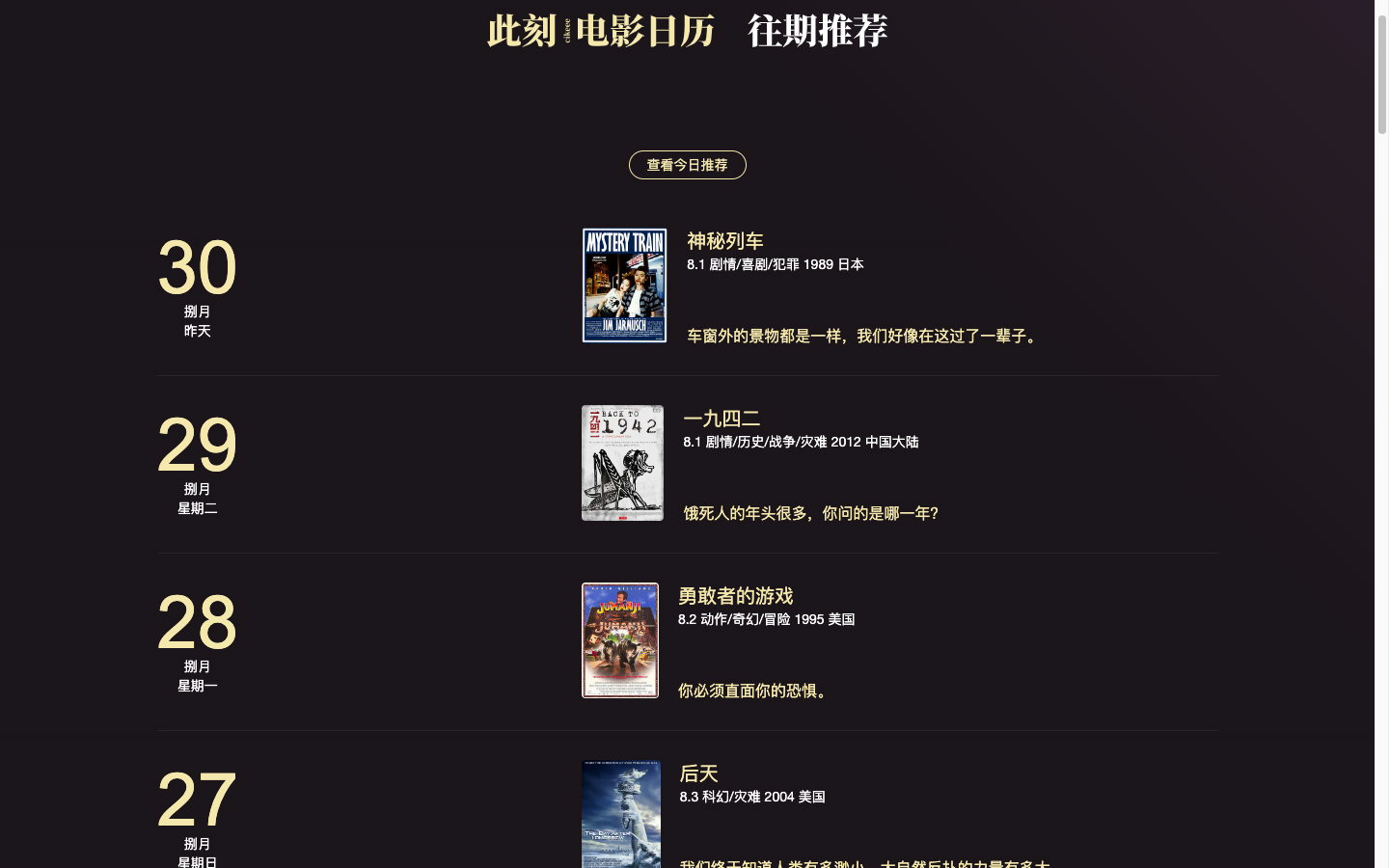
Task: Open the 一九四二 movie poster
Action: 622,463
